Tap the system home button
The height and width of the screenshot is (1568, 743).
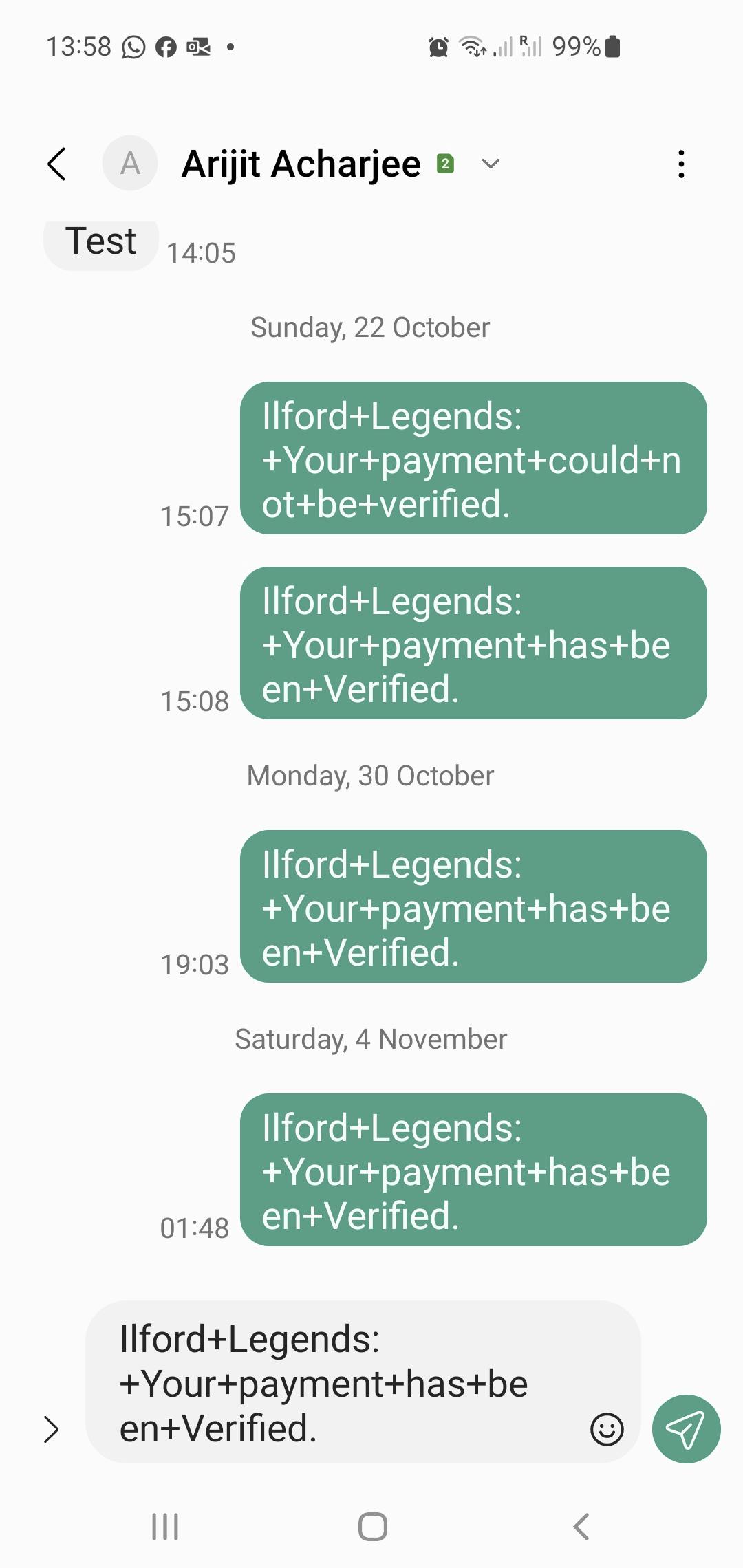372,1527
